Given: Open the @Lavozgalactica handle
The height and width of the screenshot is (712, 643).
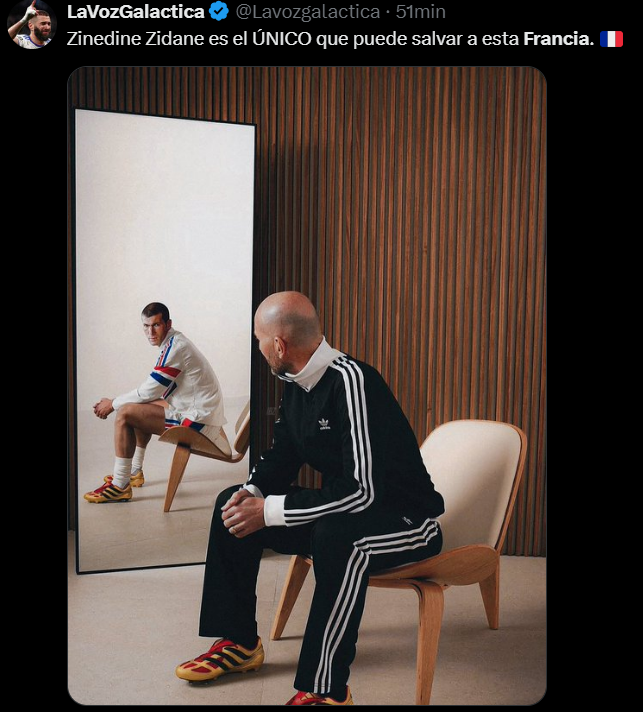Looking at the screenshot, I should coord(309,12).
